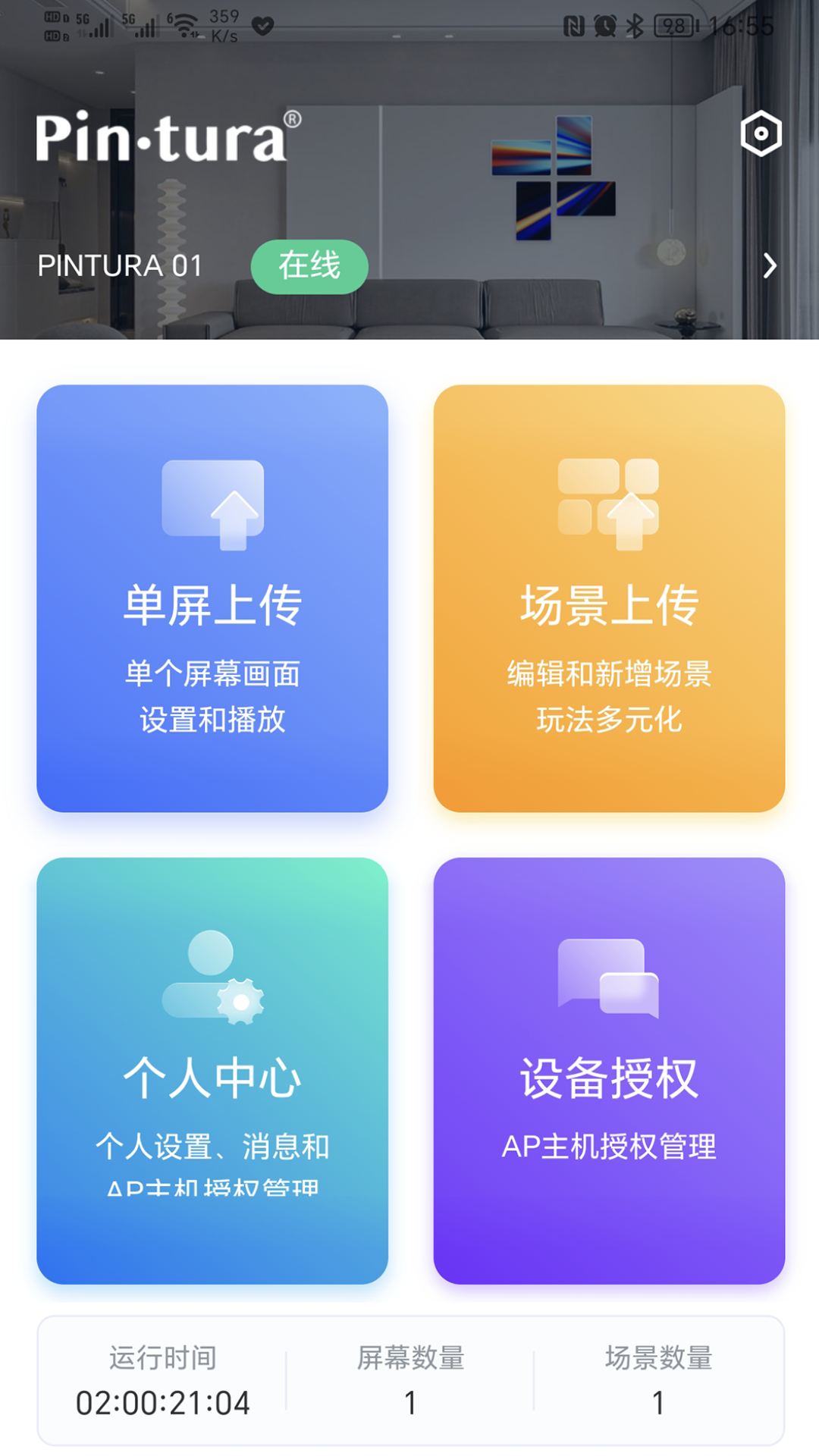Open the hexagon settings icon
This screenshot has height=1456, width=819.
tap(761, 134)
